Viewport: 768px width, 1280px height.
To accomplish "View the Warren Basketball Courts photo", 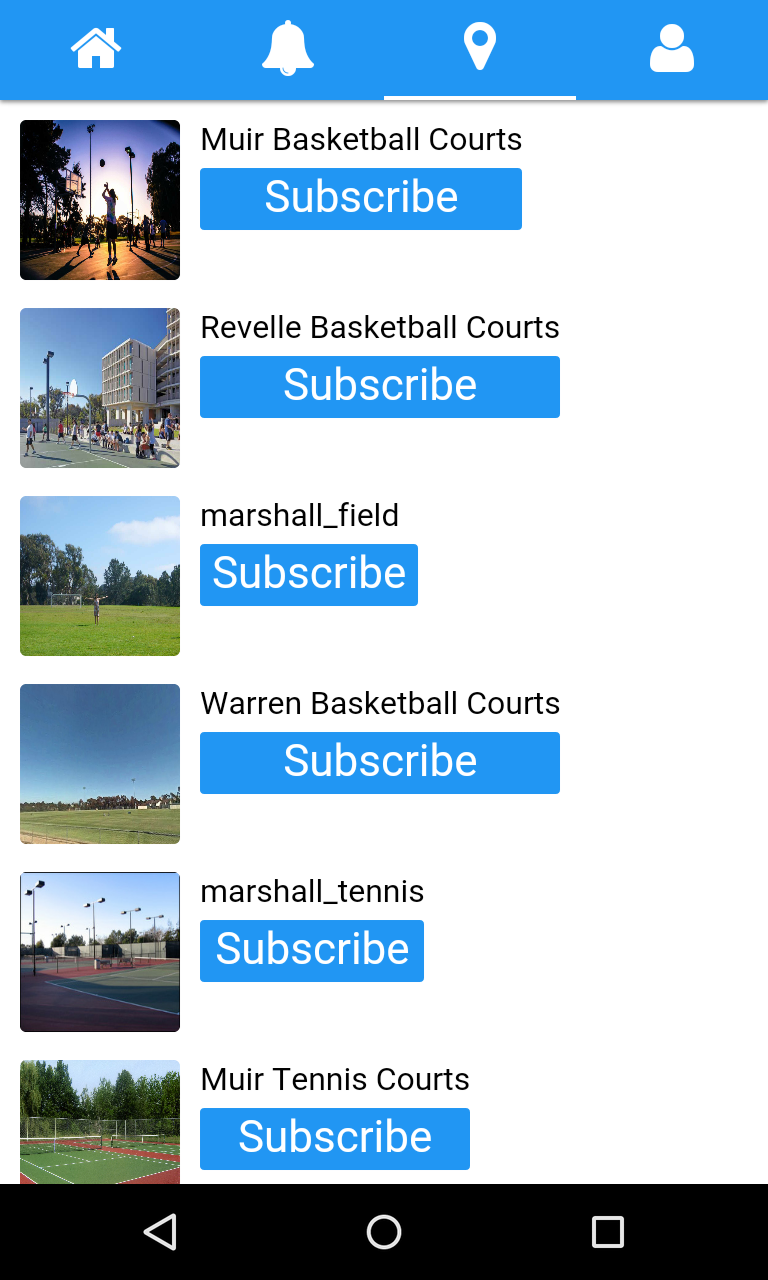I will 100,764.
